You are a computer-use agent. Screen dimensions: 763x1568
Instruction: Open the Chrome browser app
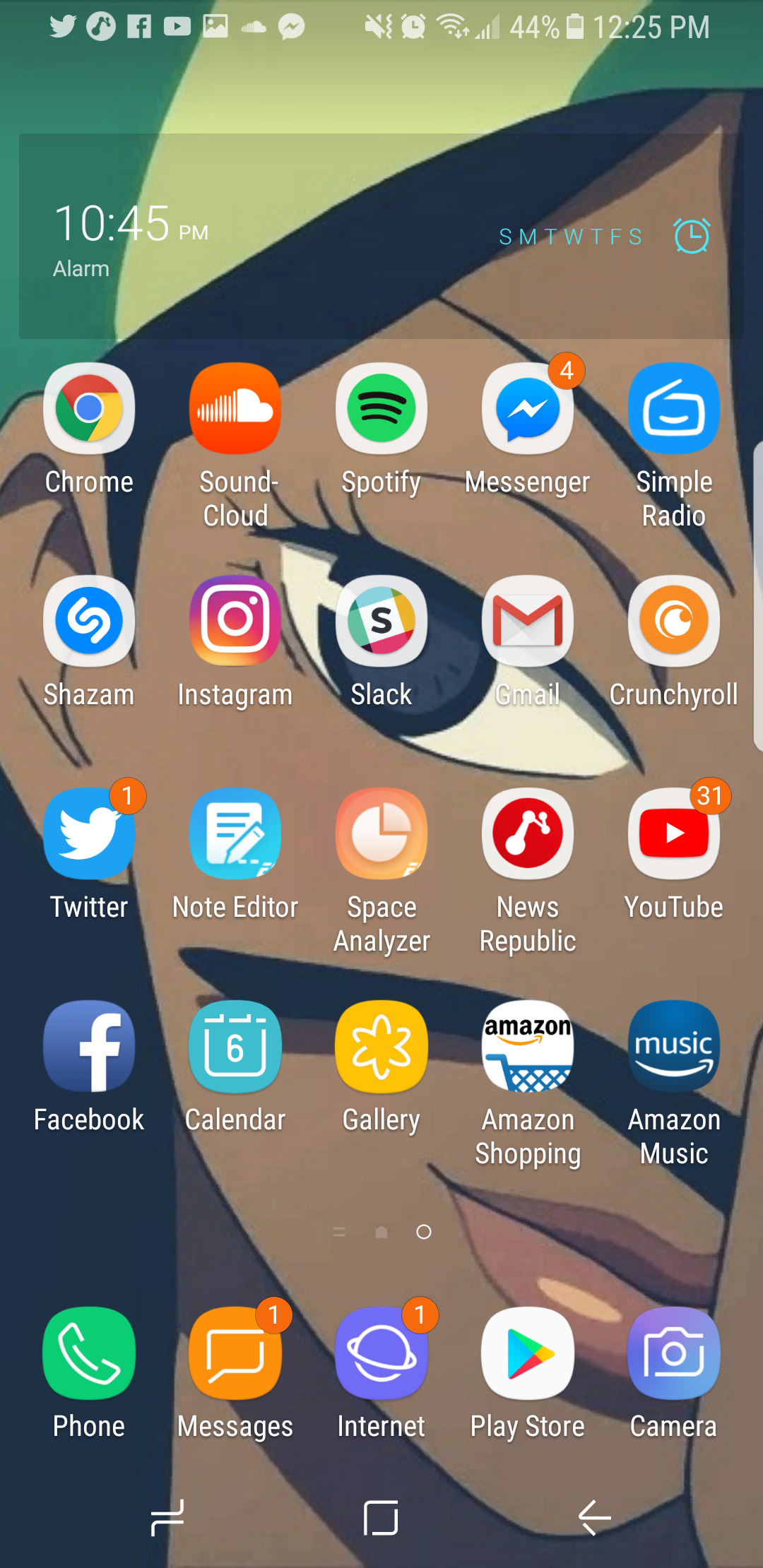[x=89, y=409]
